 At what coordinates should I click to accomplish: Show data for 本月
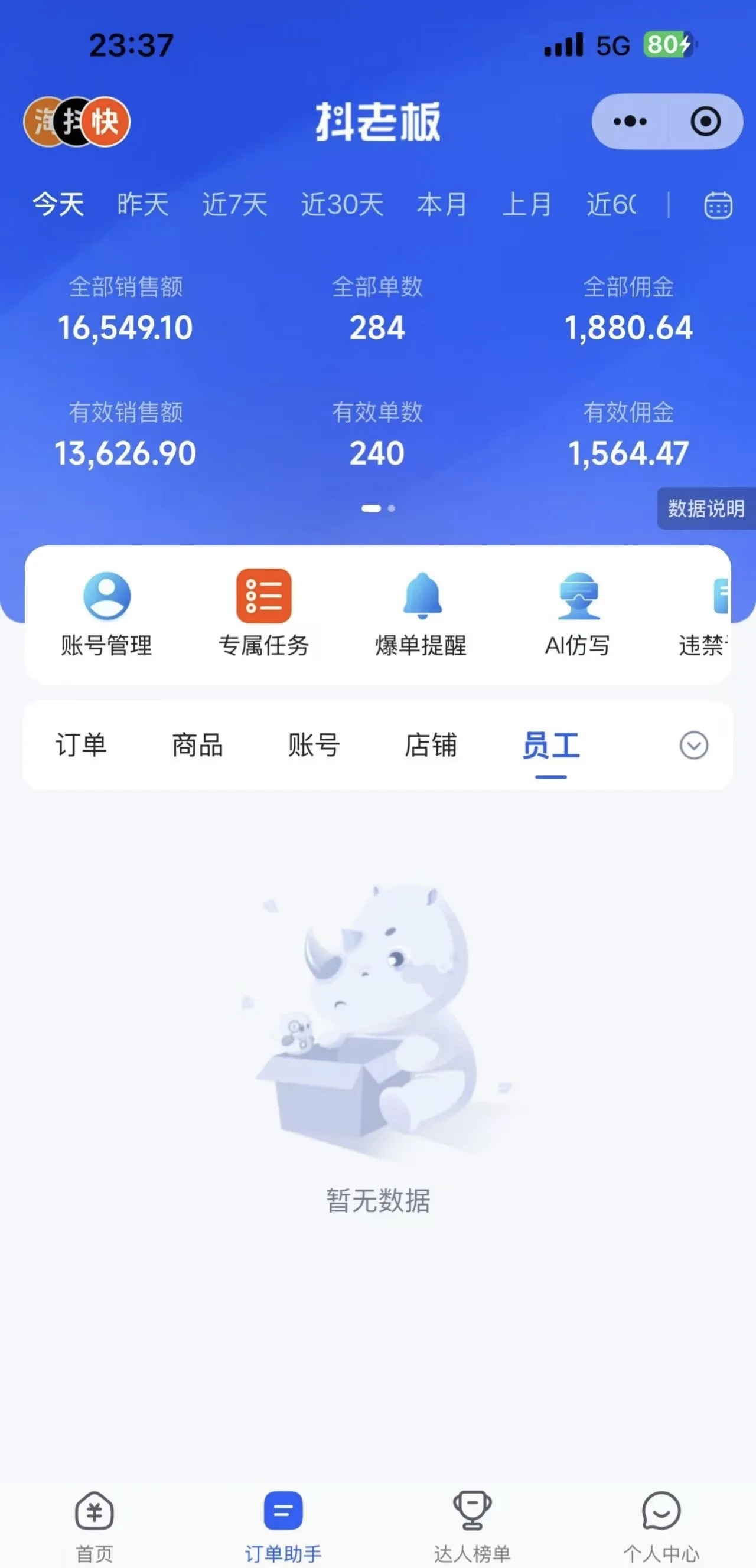point(442,204)
